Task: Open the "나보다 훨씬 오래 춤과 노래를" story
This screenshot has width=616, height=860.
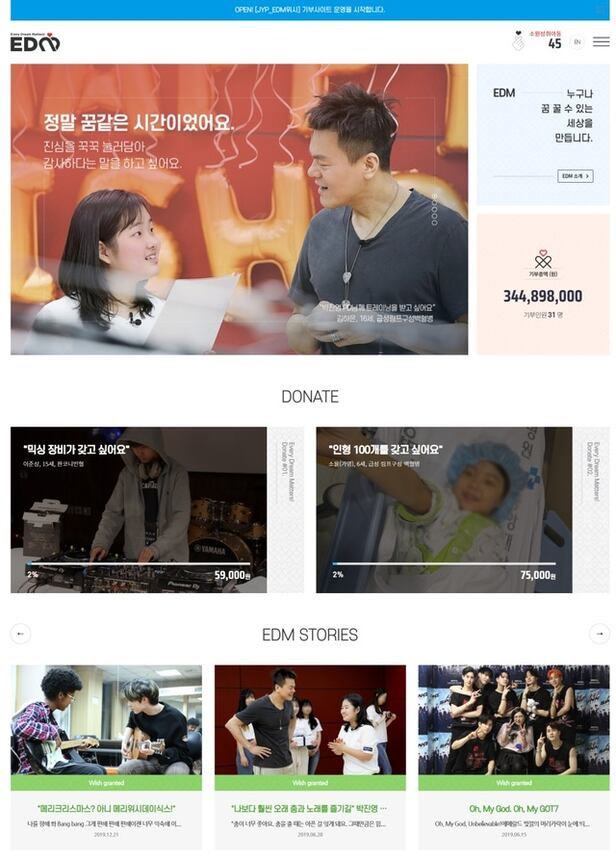Action: coord(310,757)
